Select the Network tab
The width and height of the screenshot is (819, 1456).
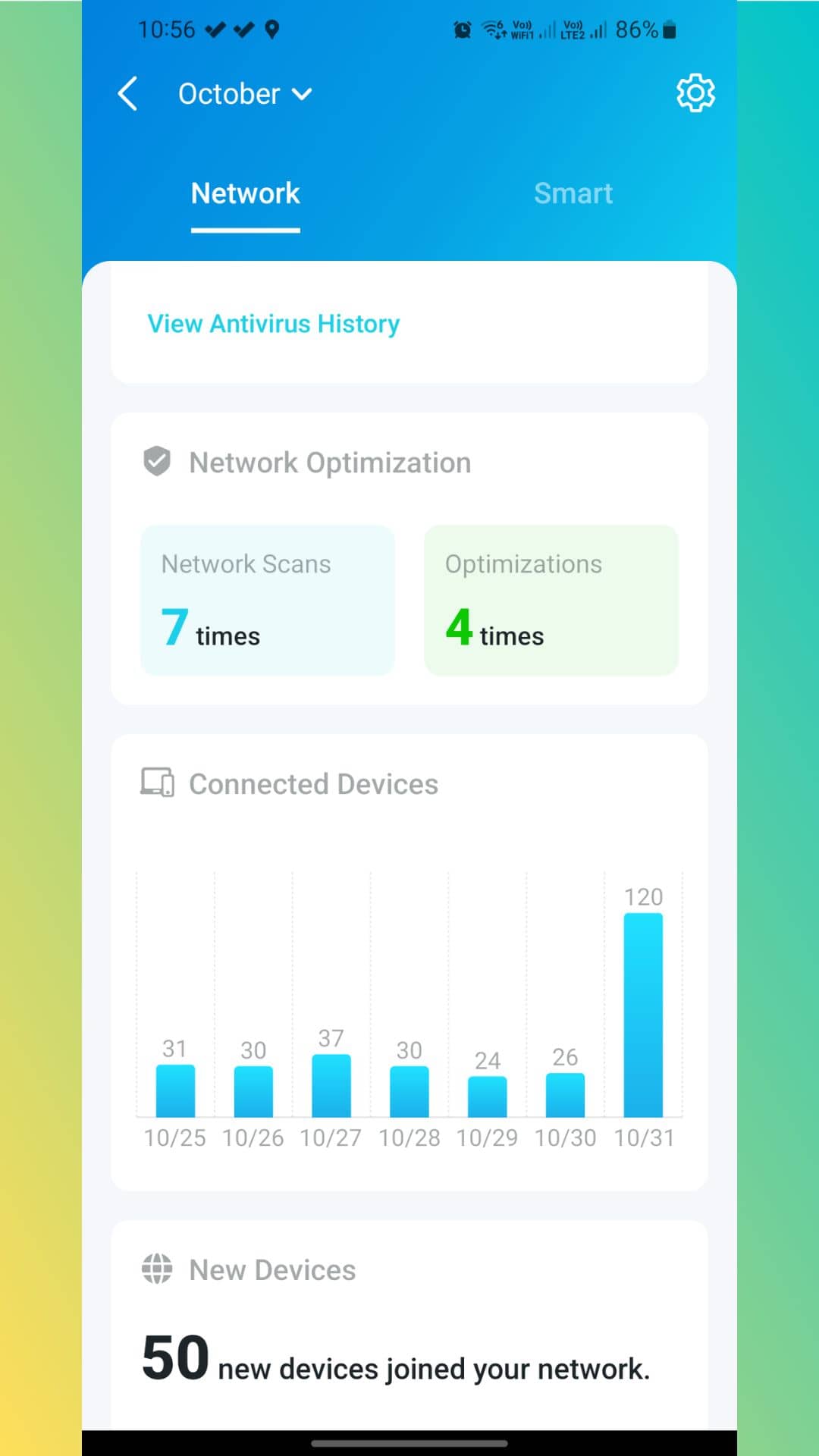tap(245, 193)
